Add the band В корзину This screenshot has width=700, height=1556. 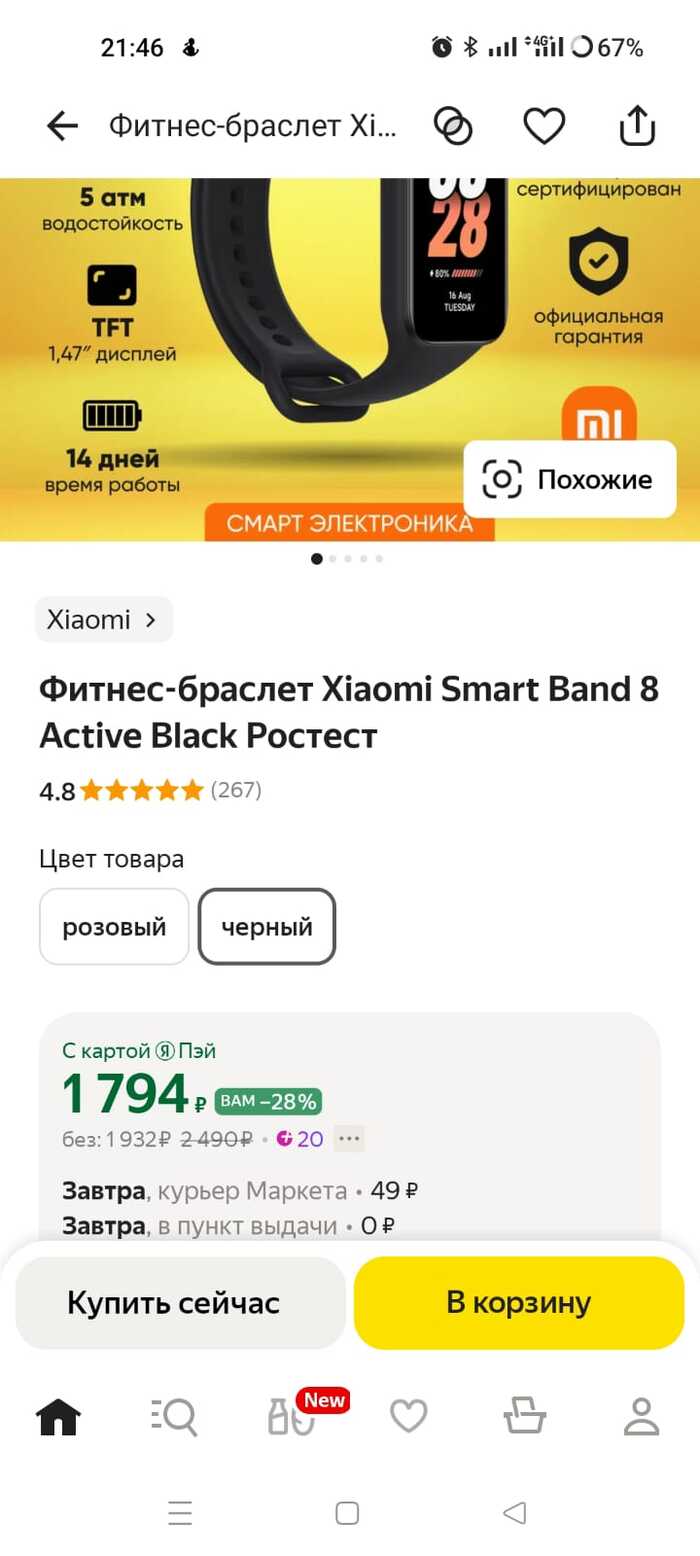(x=518, y=1303)
